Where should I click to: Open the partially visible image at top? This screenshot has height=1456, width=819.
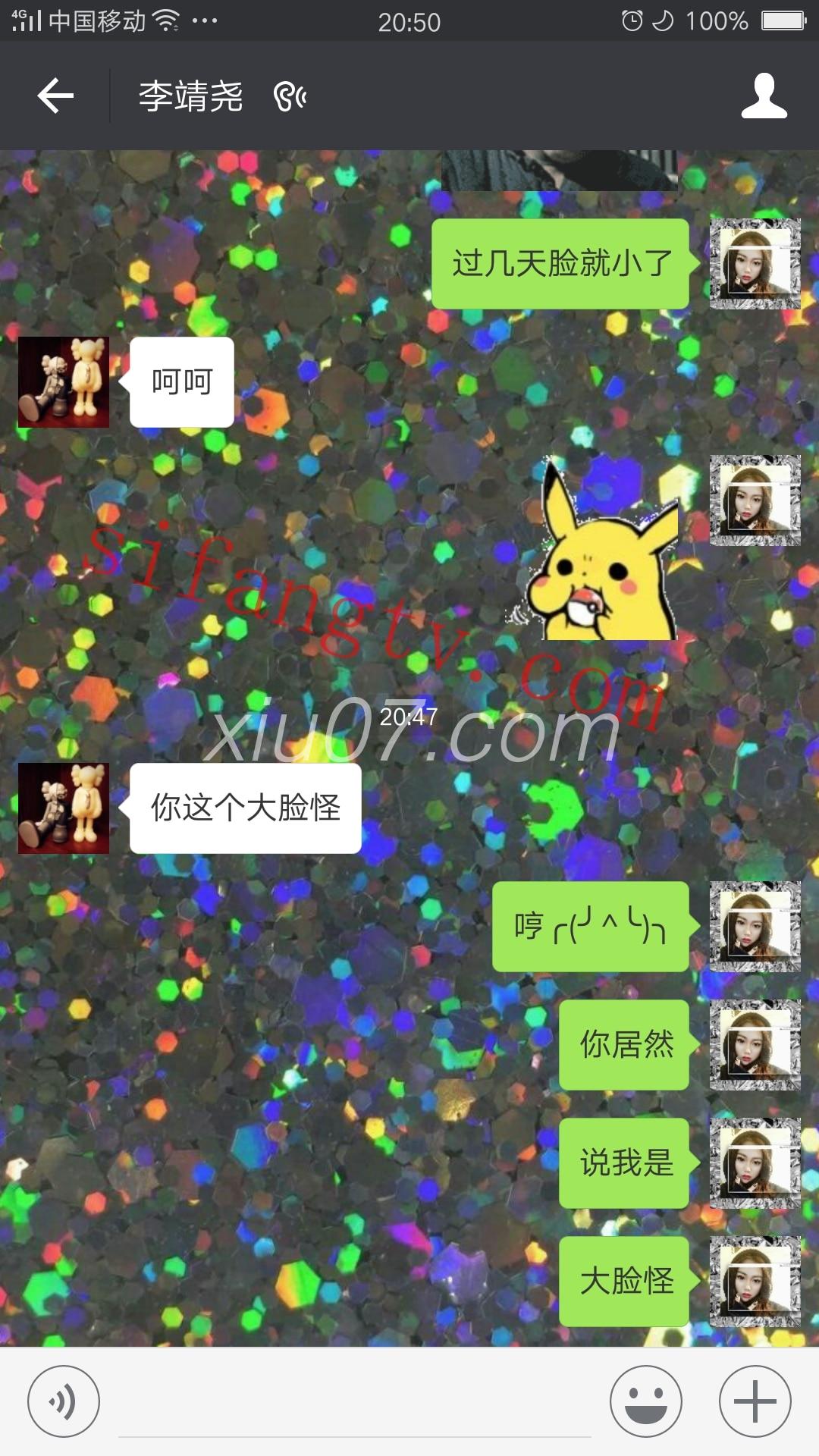click(560, 170)
